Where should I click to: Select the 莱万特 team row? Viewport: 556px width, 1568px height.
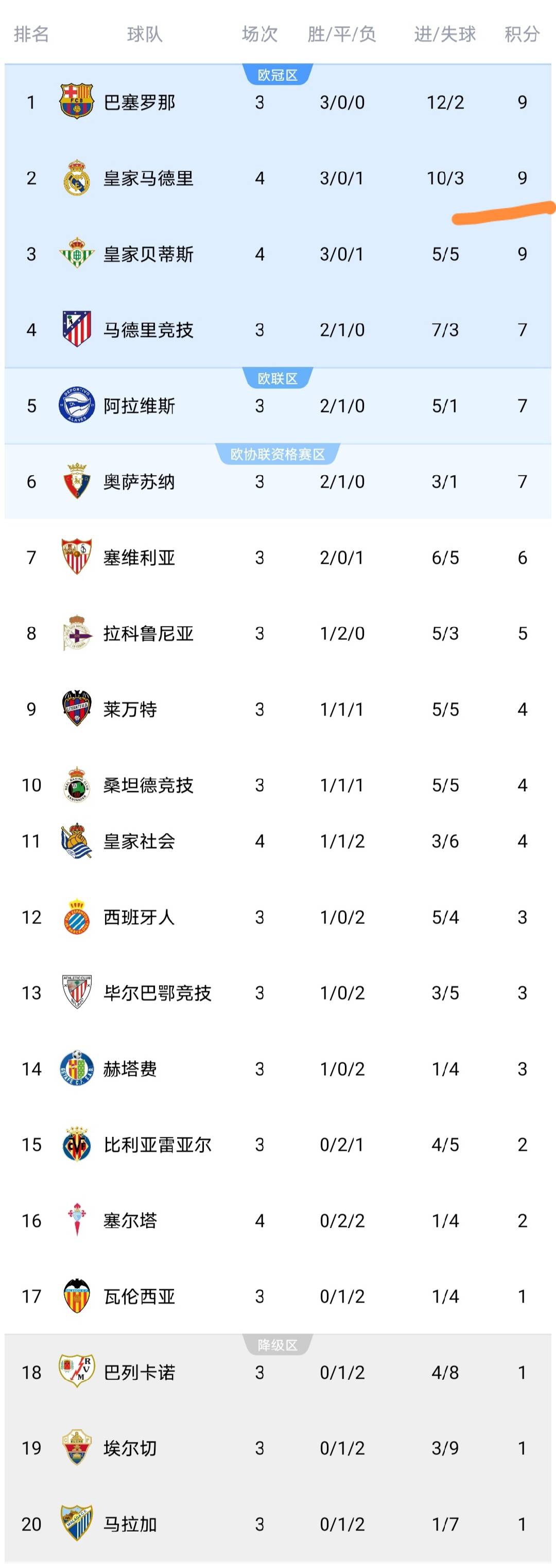pos(277,709)
